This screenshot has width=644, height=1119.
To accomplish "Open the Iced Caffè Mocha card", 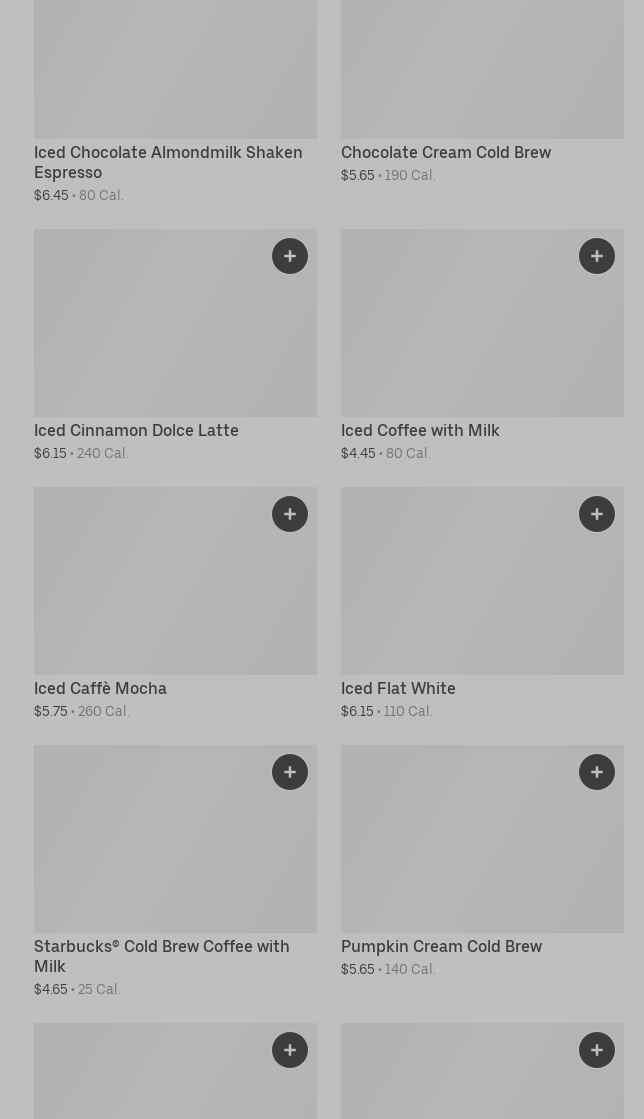I will [x=100, y=689].
